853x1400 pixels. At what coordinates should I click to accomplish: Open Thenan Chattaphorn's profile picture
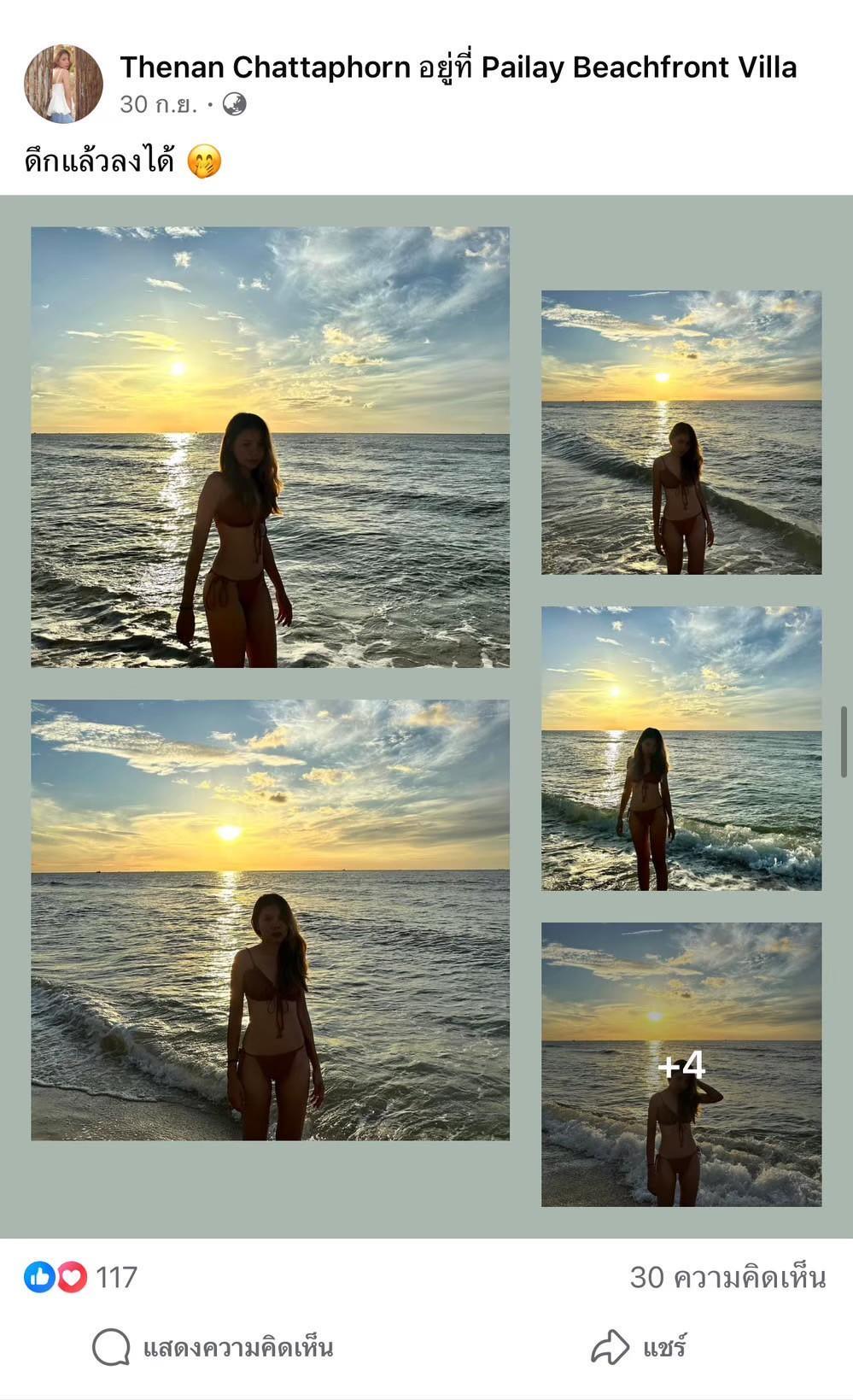tap(63, 84)
